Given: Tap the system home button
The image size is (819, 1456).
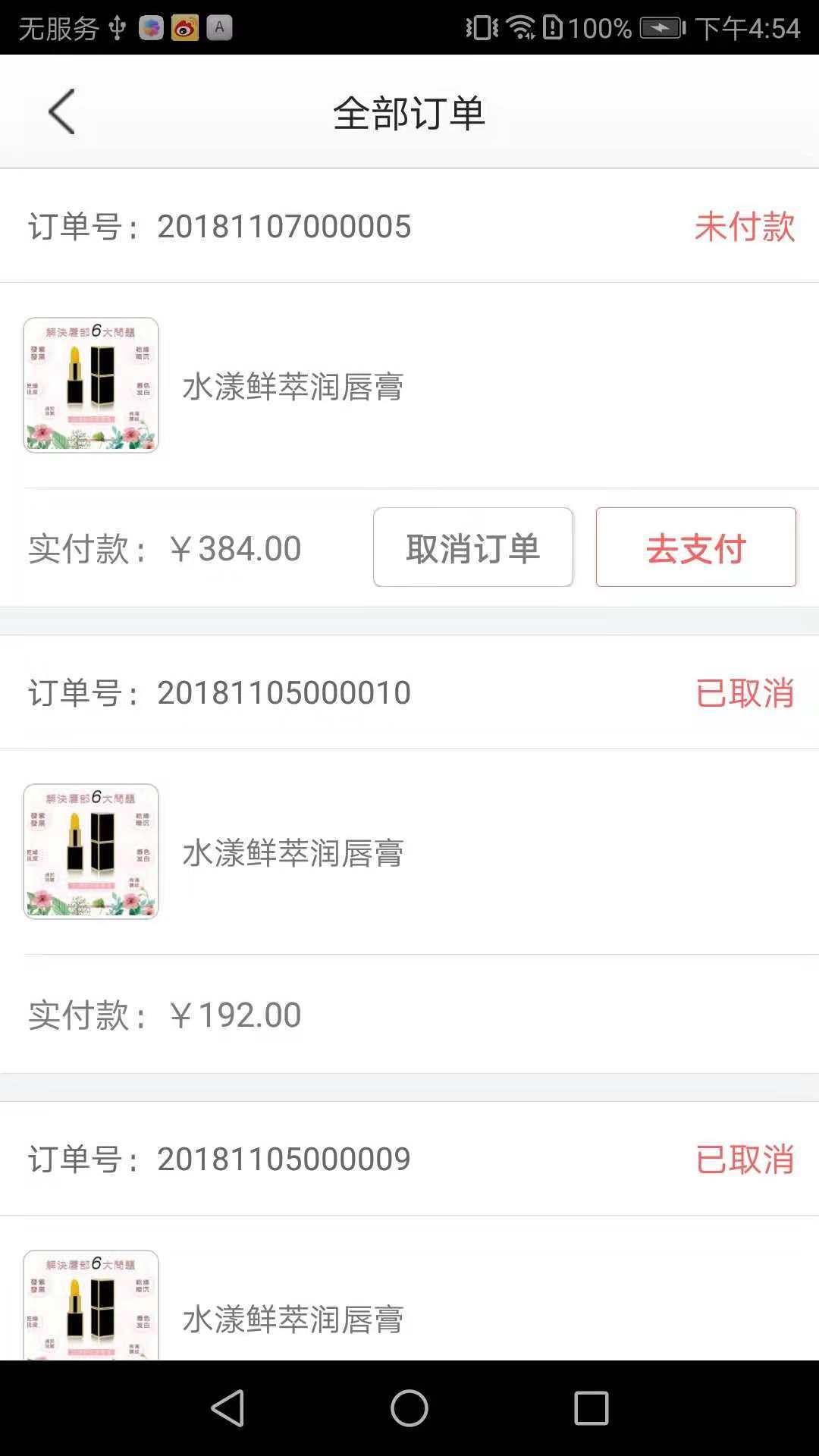Looking at the screenshot, I should click(x=409, y=1408).
